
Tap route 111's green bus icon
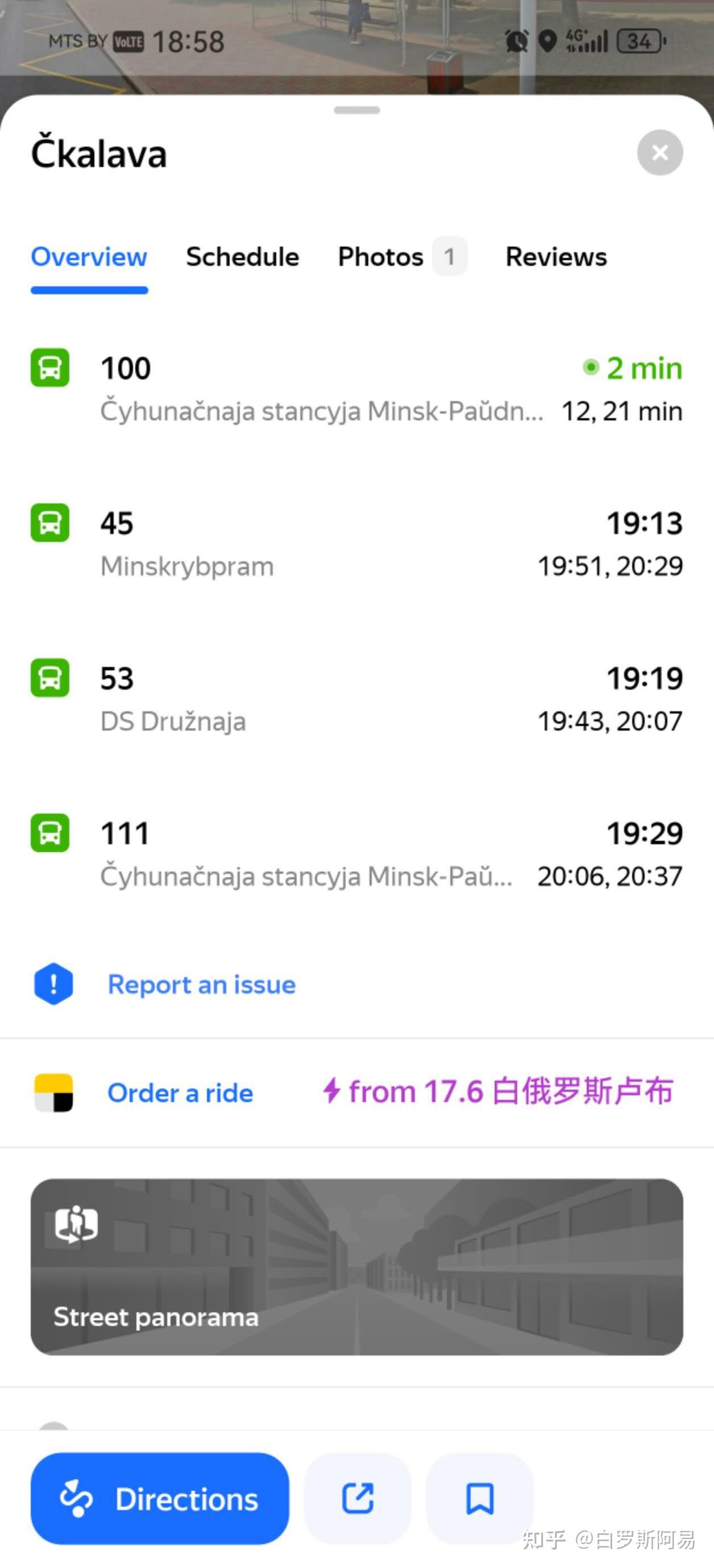(x=50, y=833)
